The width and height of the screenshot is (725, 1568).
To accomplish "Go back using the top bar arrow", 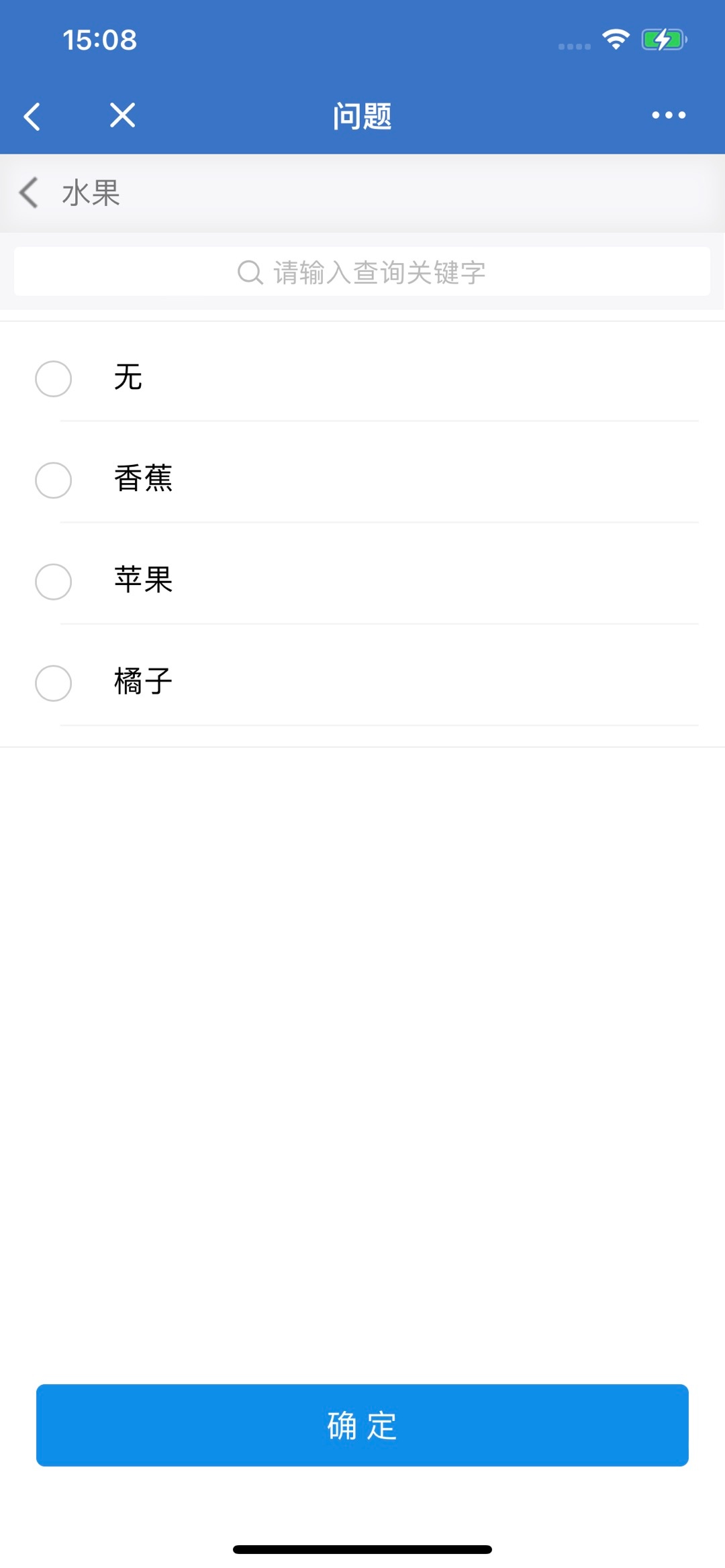I will [32, 116].
